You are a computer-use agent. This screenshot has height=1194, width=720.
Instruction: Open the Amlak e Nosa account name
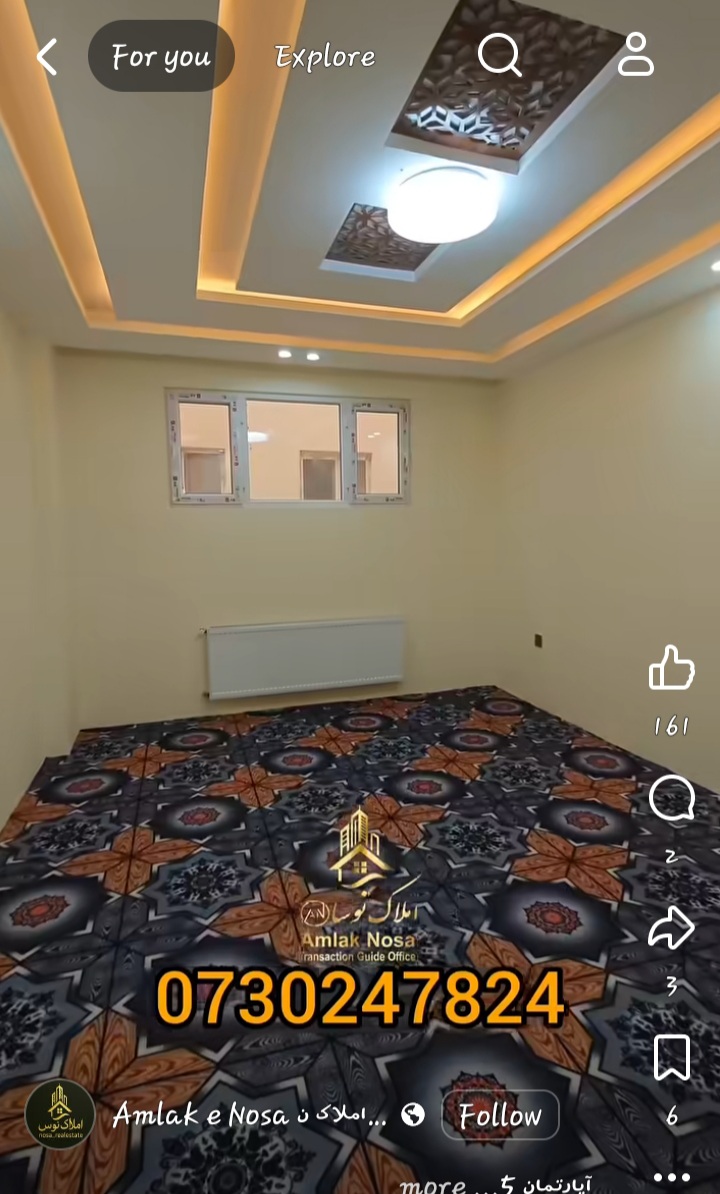pos(250,1115)
